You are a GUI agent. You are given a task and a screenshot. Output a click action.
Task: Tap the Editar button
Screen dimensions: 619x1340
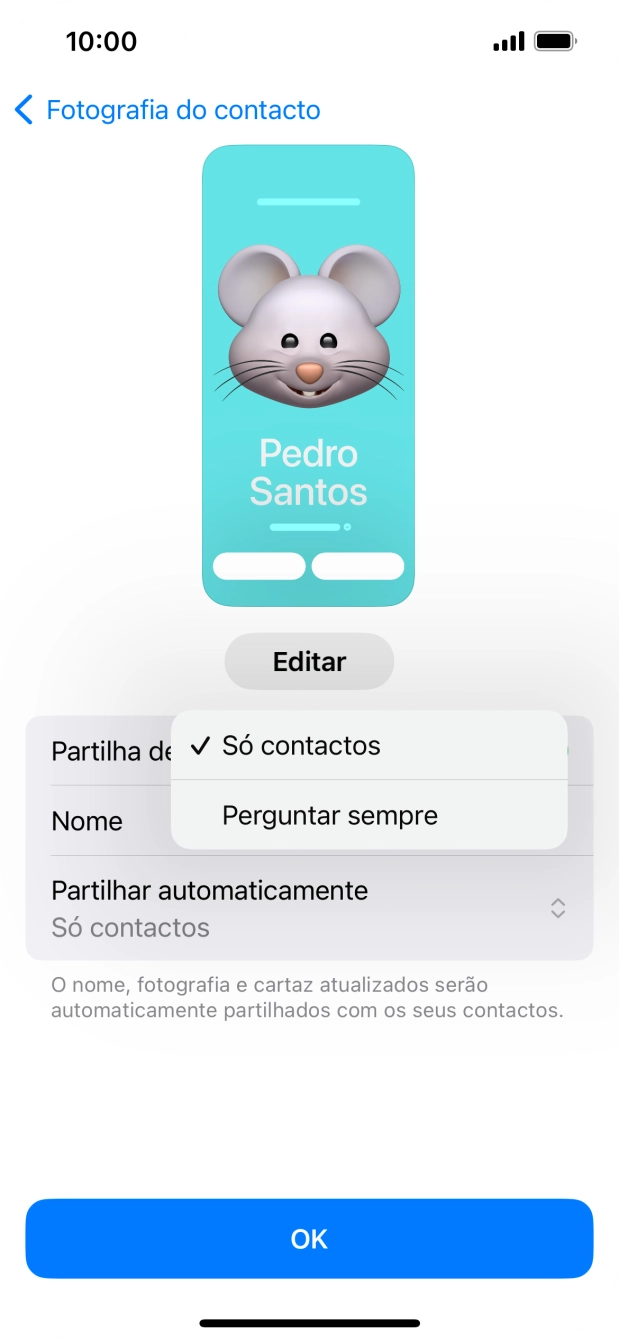[309, 662]
